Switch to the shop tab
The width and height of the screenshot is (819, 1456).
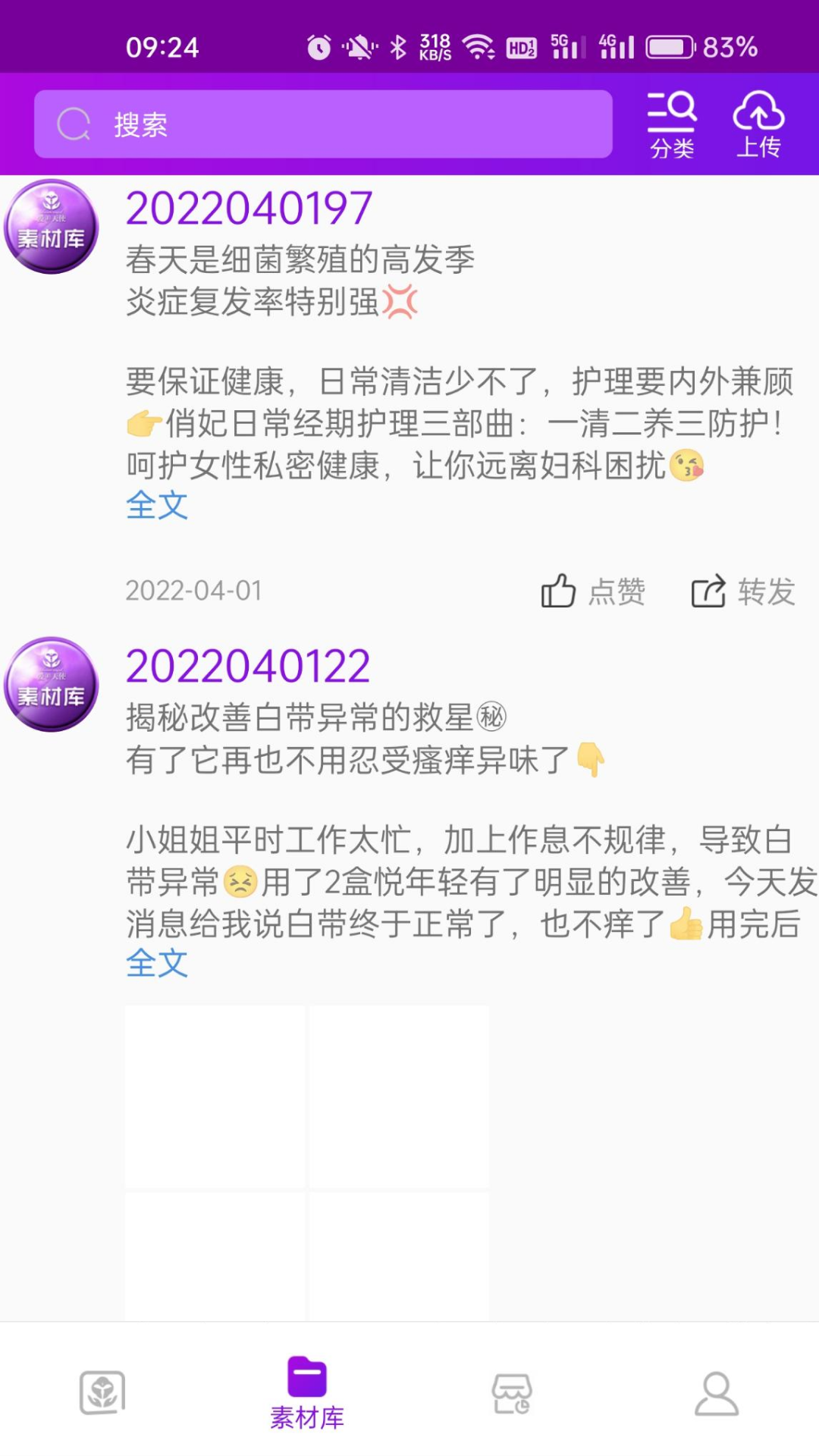[512, 1394]
